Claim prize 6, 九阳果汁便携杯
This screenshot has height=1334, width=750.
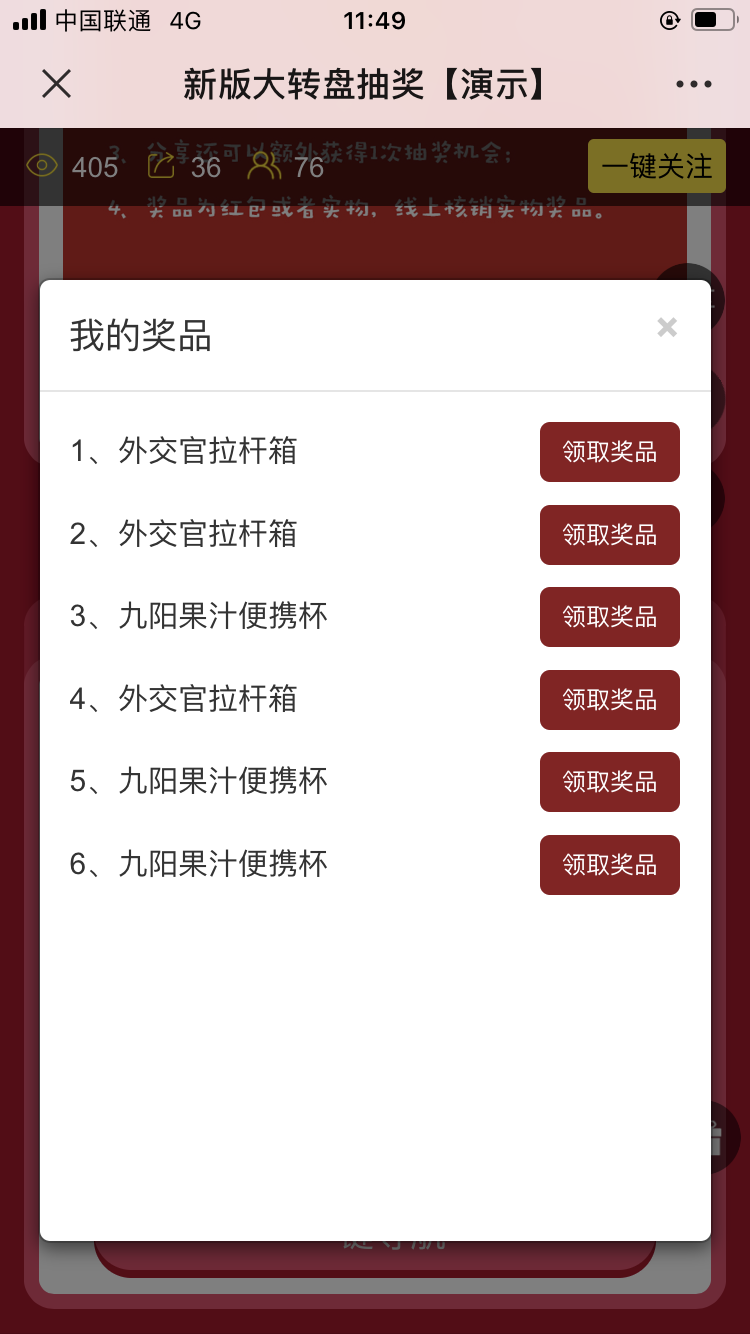(609, 865)
